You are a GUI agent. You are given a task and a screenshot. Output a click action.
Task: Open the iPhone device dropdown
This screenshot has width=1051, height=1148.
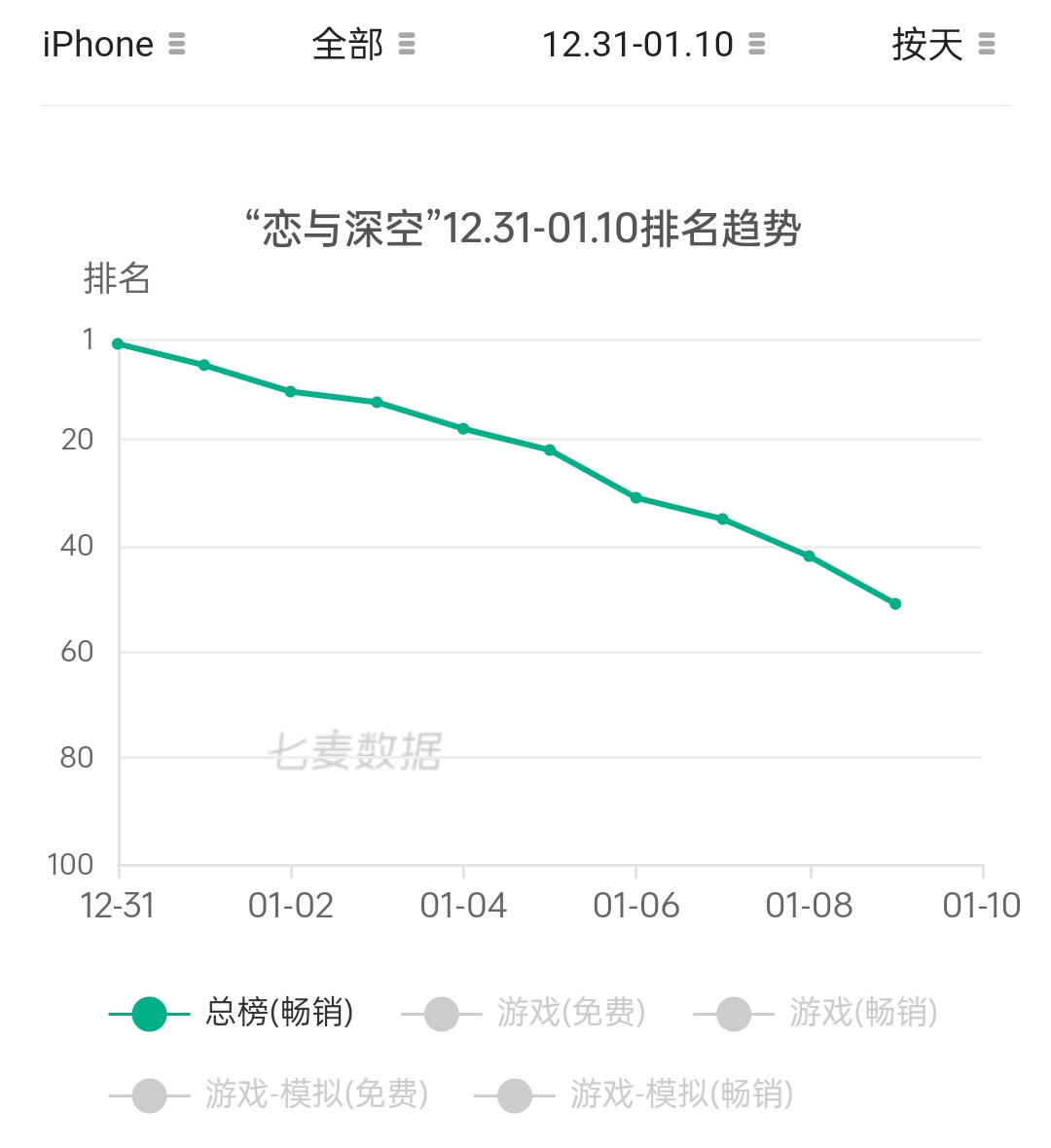[x=113, y=45]
